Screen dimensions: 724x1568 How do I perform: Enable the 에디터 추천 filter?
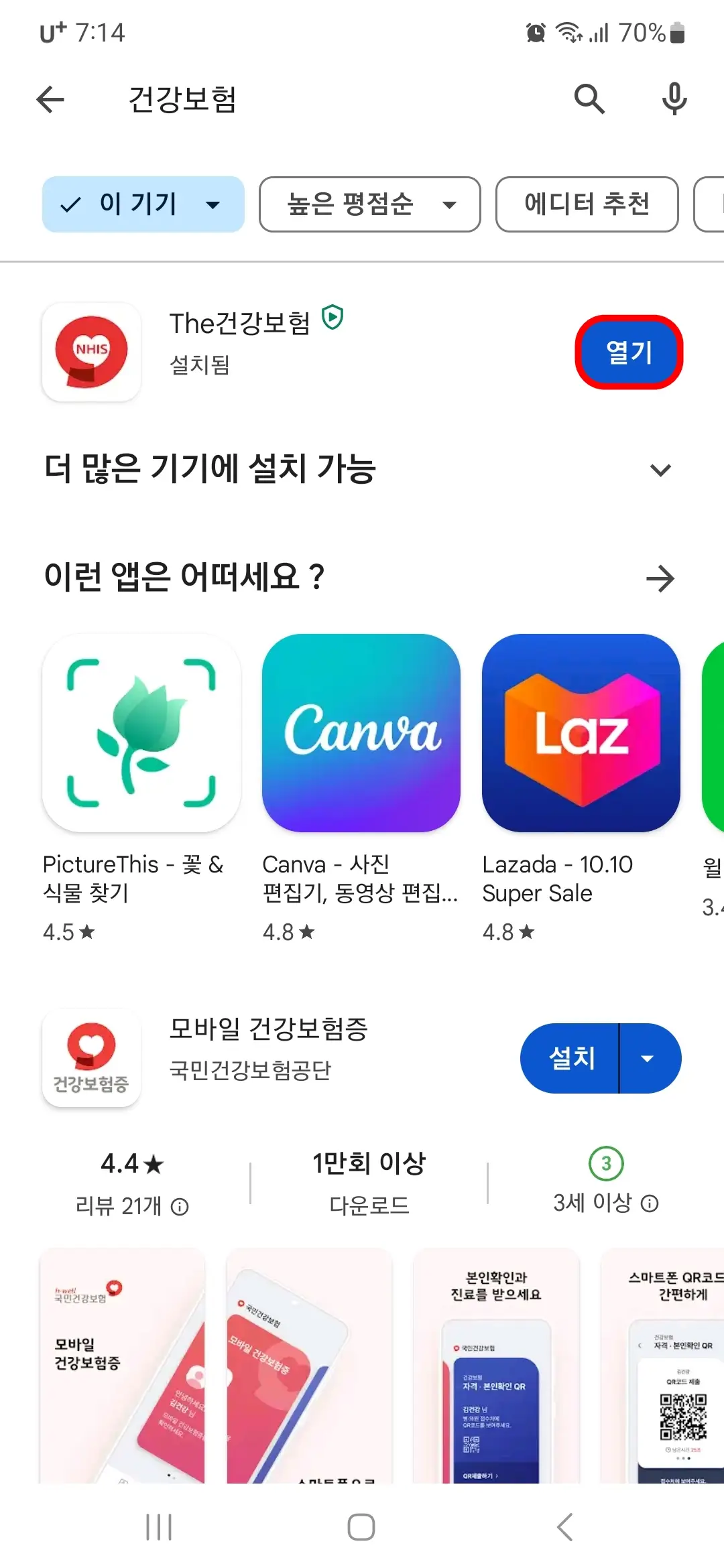pyautogui.click(x=586, y=205)
